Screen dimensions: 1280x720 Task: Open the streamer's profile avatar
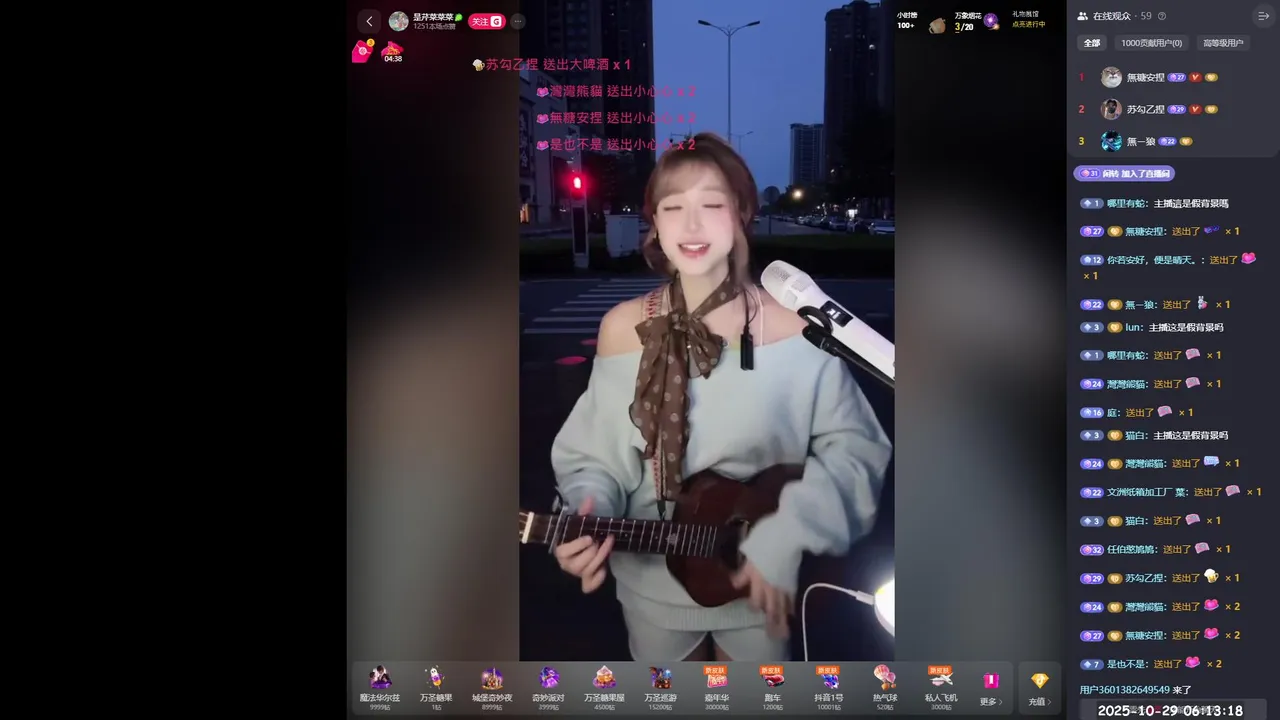399,21
